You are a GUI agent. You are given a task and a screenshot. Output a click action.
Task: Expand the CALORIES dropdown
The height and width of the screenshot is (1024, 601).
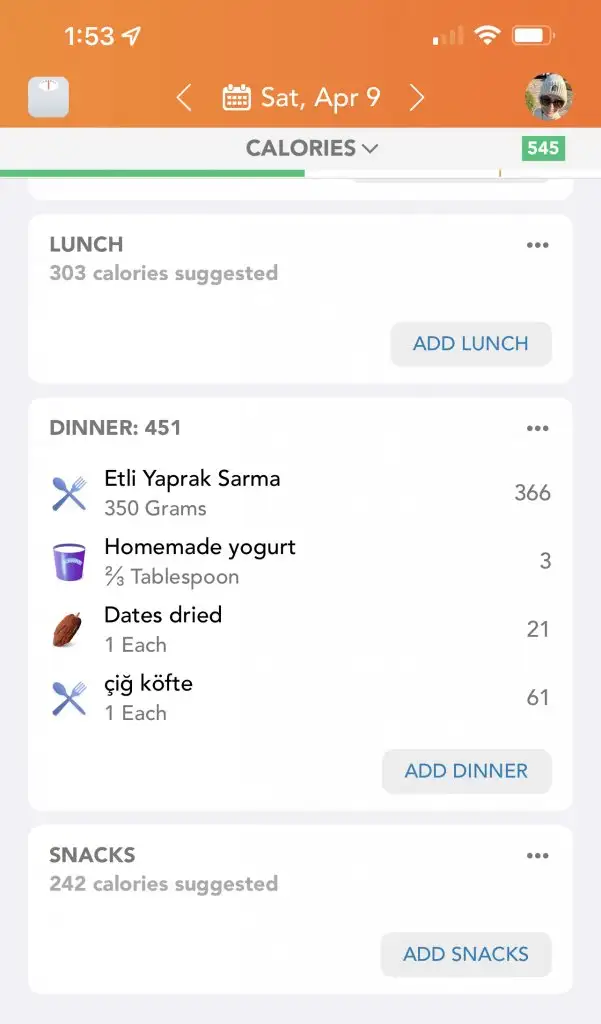312,148
